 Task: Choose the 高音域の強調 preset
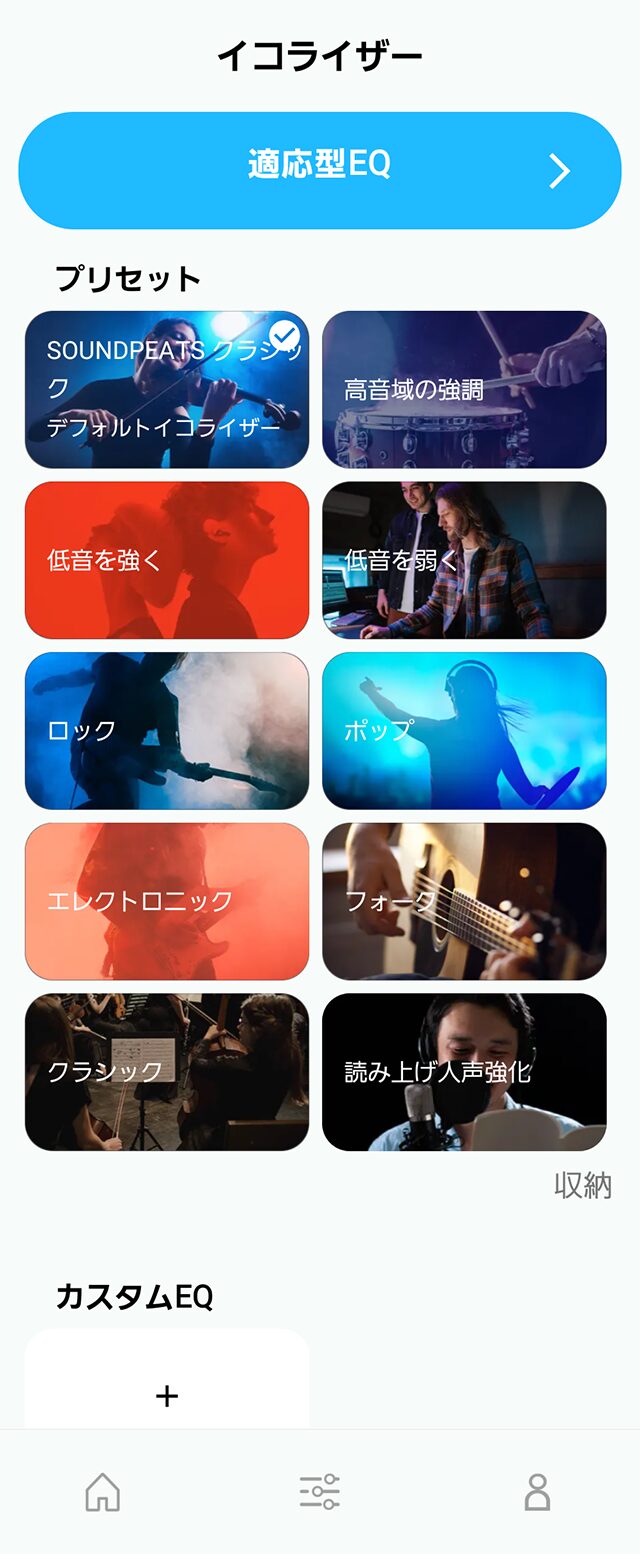pyautogui.click(x=464, y=389)
